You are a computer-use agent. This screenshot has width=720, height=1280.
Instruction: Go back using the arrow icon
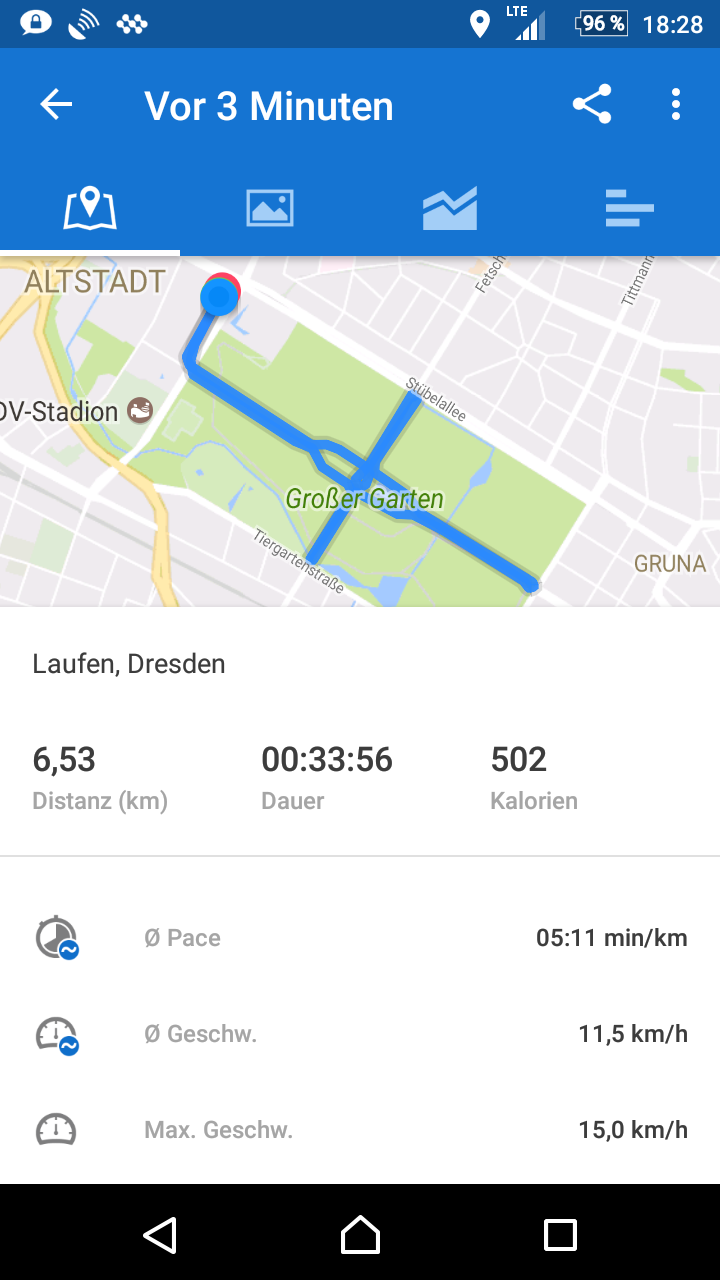click(56, 105)
